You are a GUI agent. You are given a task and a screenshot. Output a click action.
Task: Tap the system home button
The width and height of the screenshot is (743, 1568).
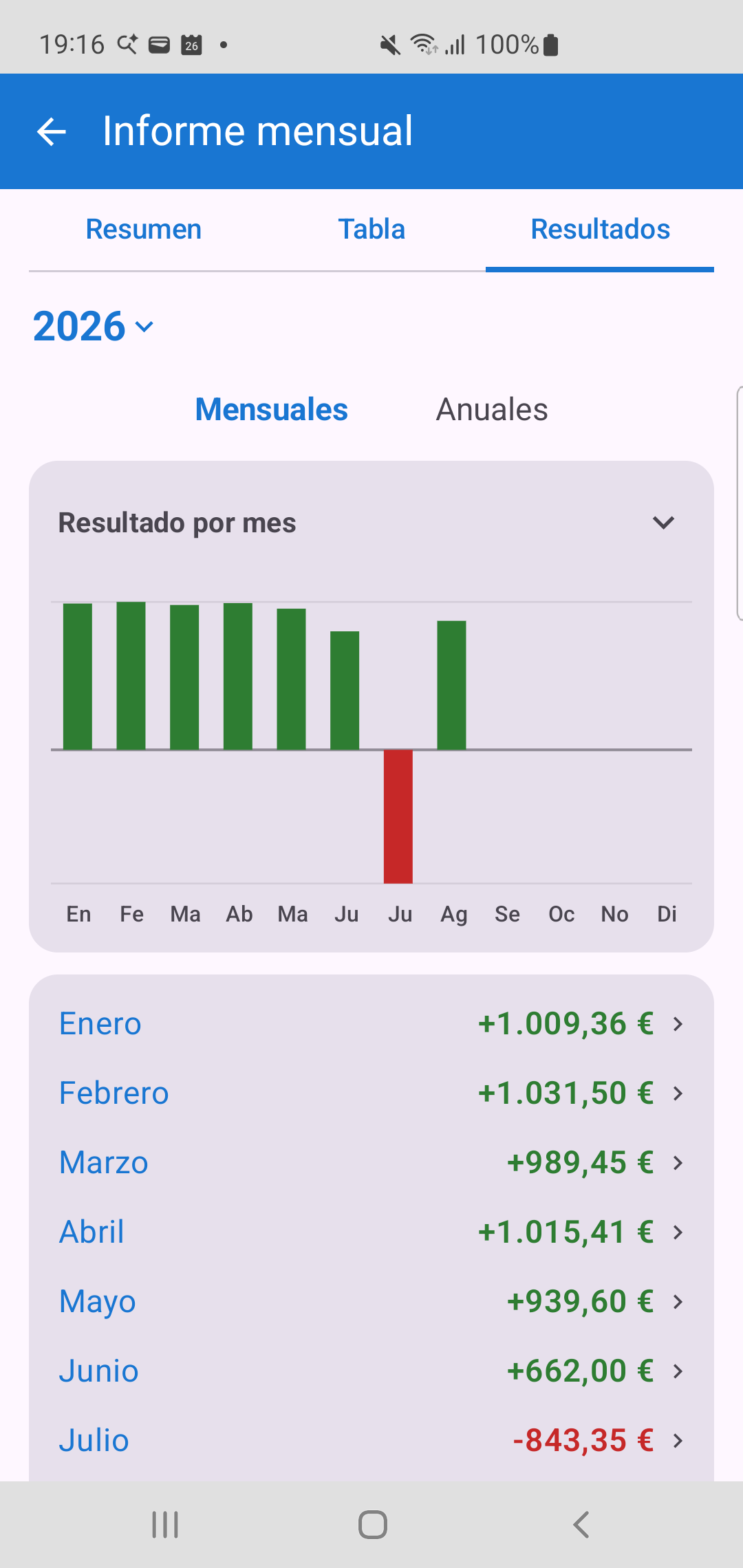(x=372, y=1525)
